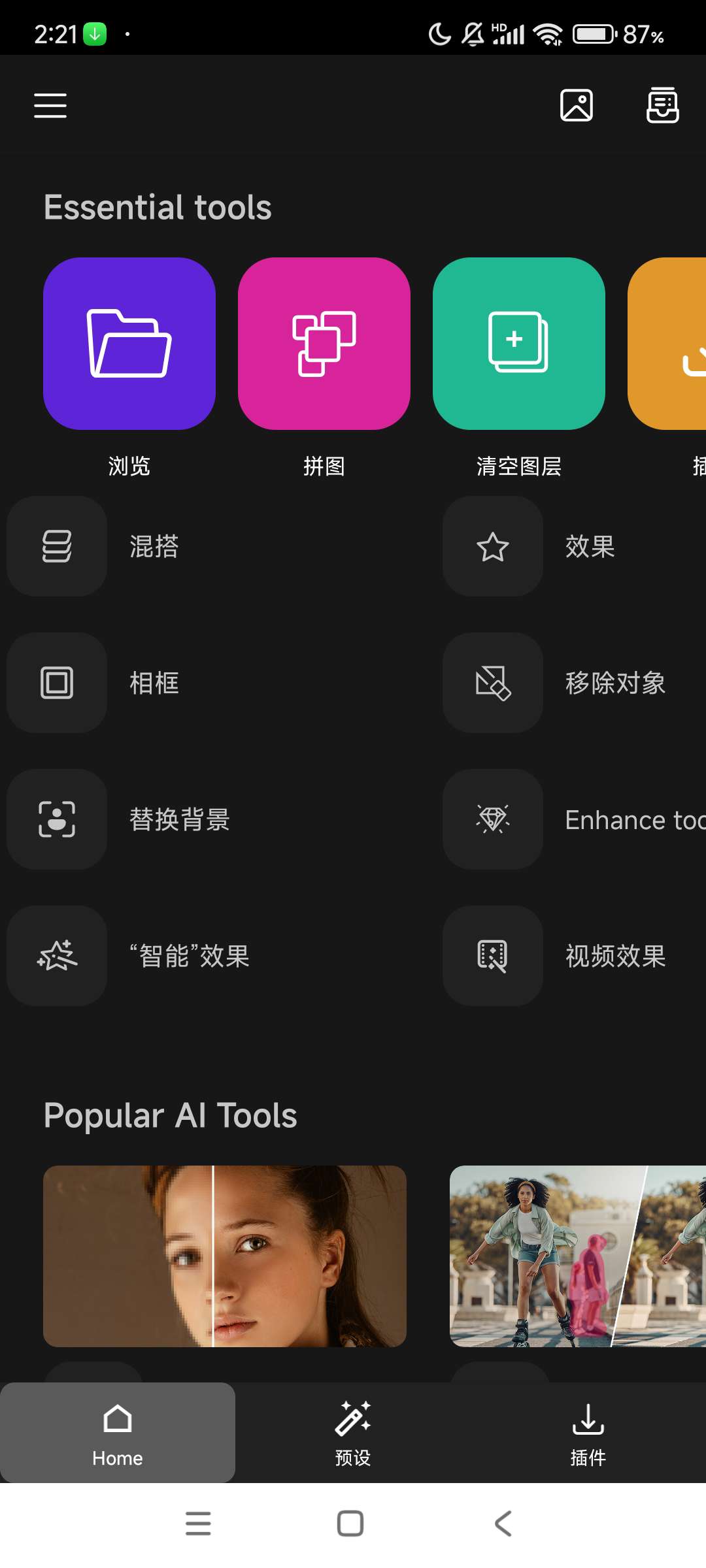The width and height of the screenshot is (706, 1568).
Task: Choose the 相框 frame tool
Action: (57, 683)
